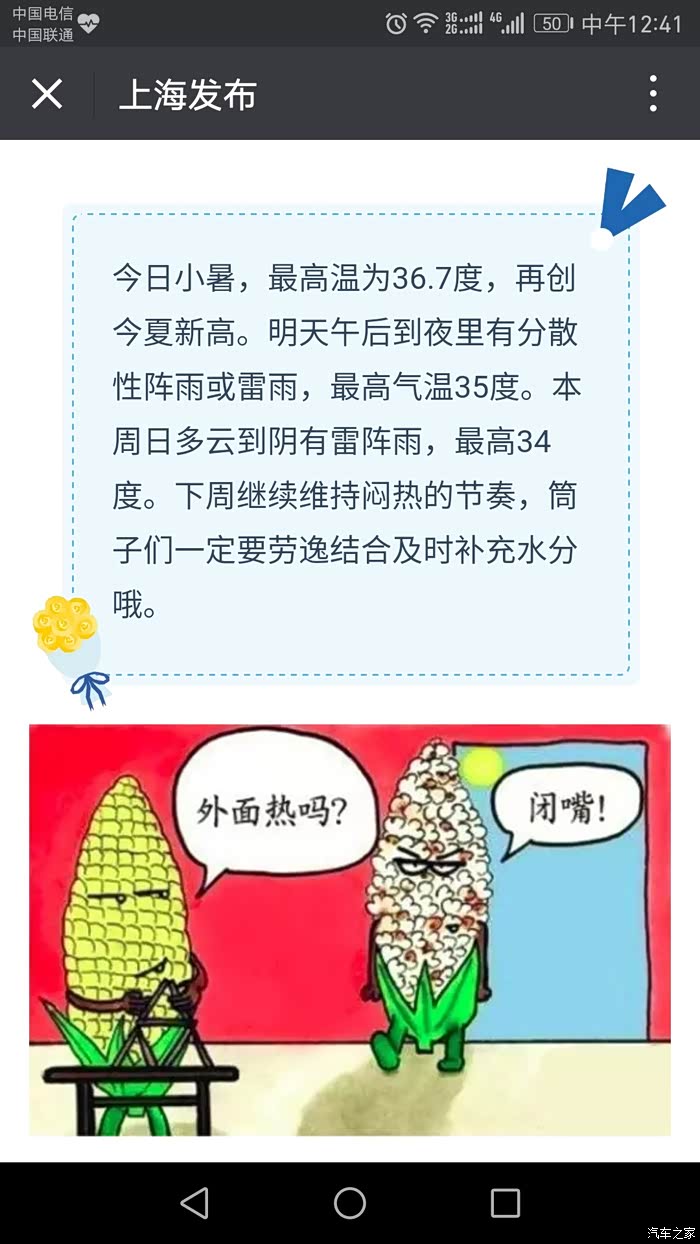
Task: Close the 上海发布 article page
Action: (47, 94)
